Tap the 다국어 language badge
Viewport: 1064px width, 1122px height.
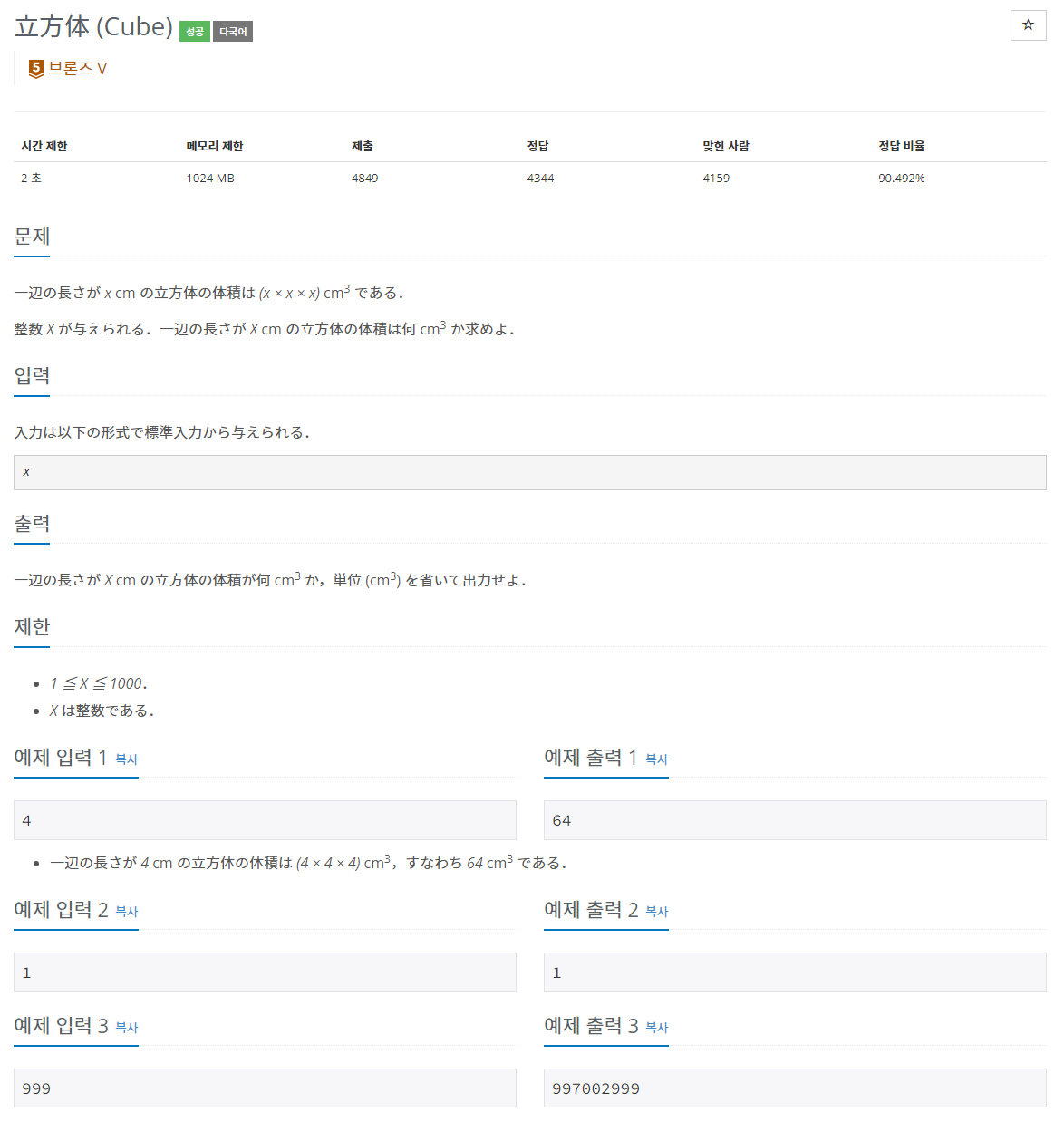233,32
